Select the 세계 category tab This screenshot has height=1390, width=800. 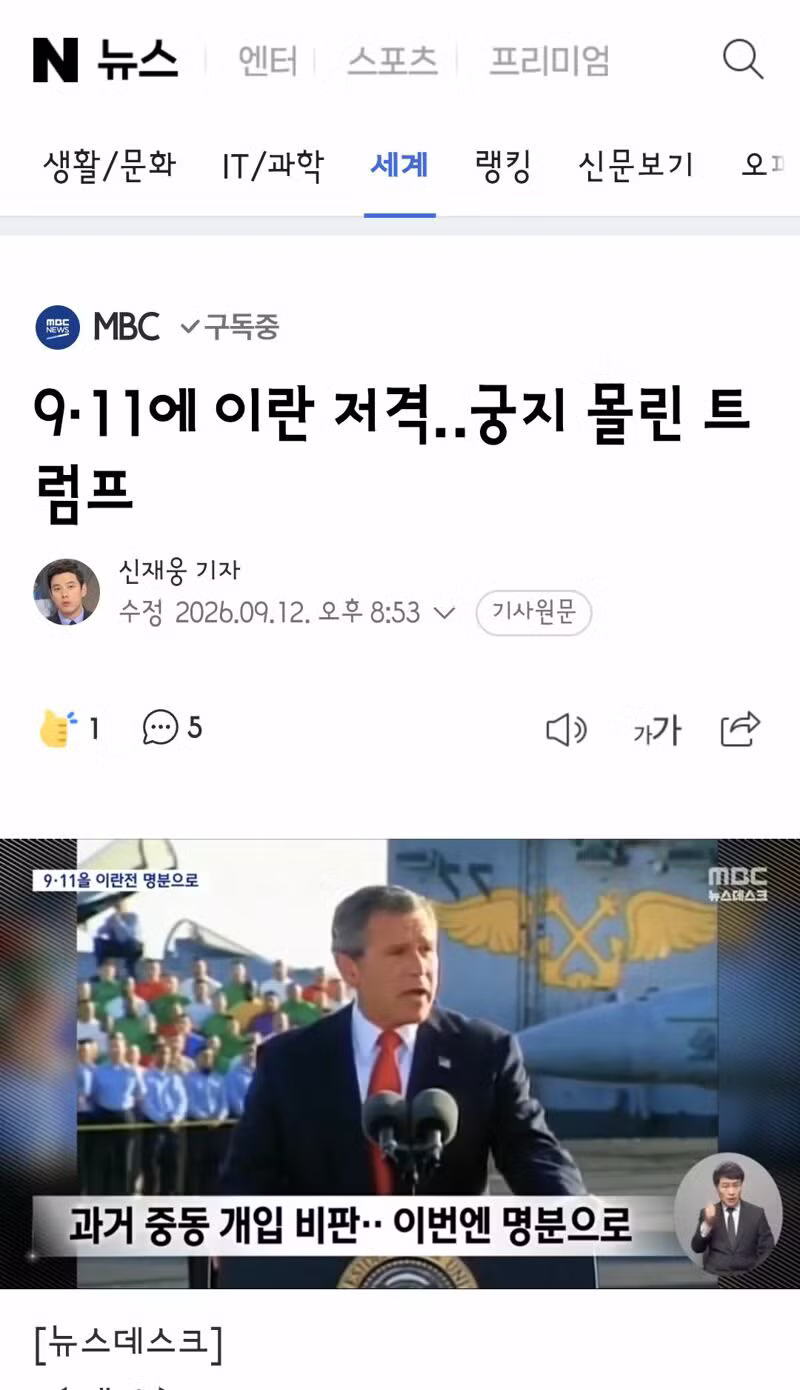coord(400,165)
